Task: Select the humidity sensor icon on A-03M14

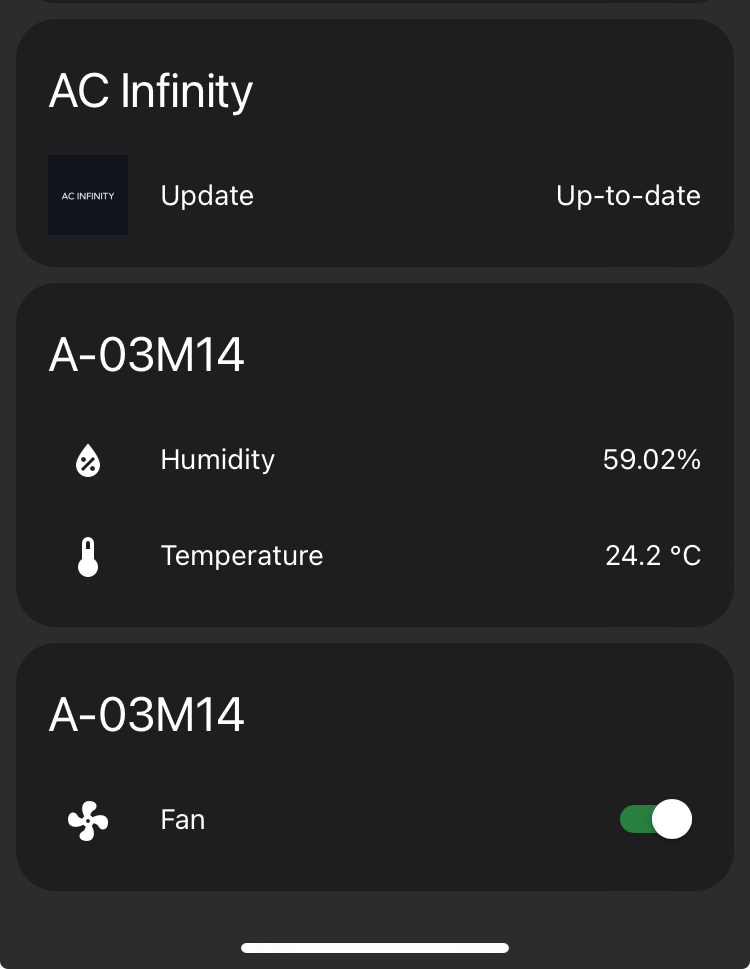Action: 87,460
